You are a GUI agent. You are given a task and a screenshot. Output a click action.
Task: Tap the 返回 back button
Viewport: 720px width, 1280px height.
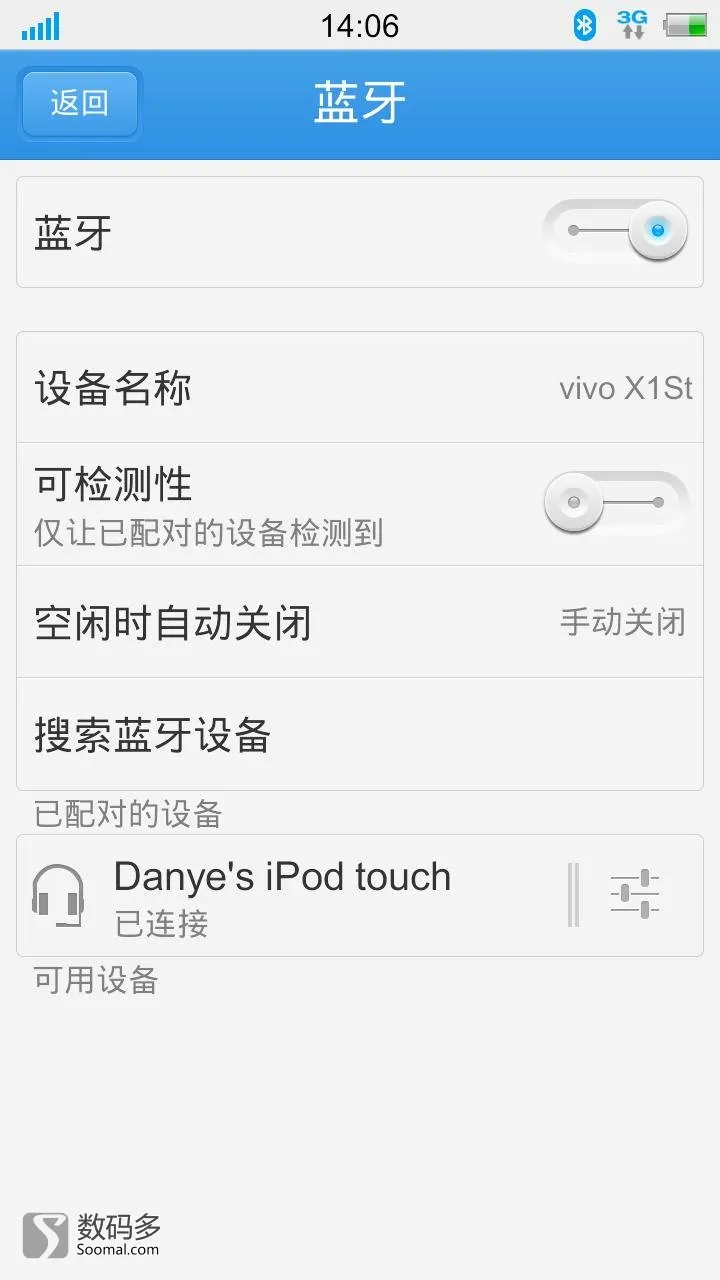80,104
